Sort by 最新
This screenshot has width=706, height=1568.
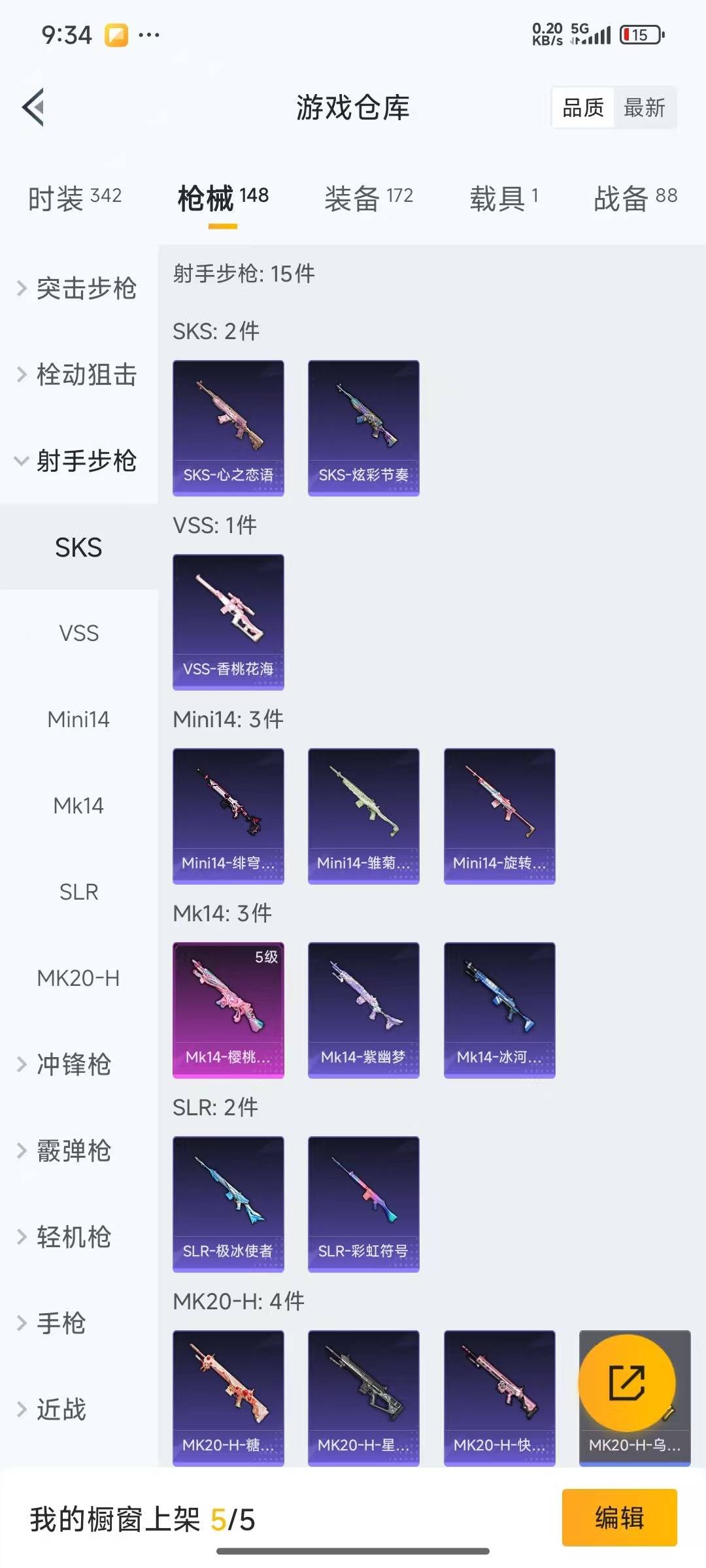(x=644, y=108)
